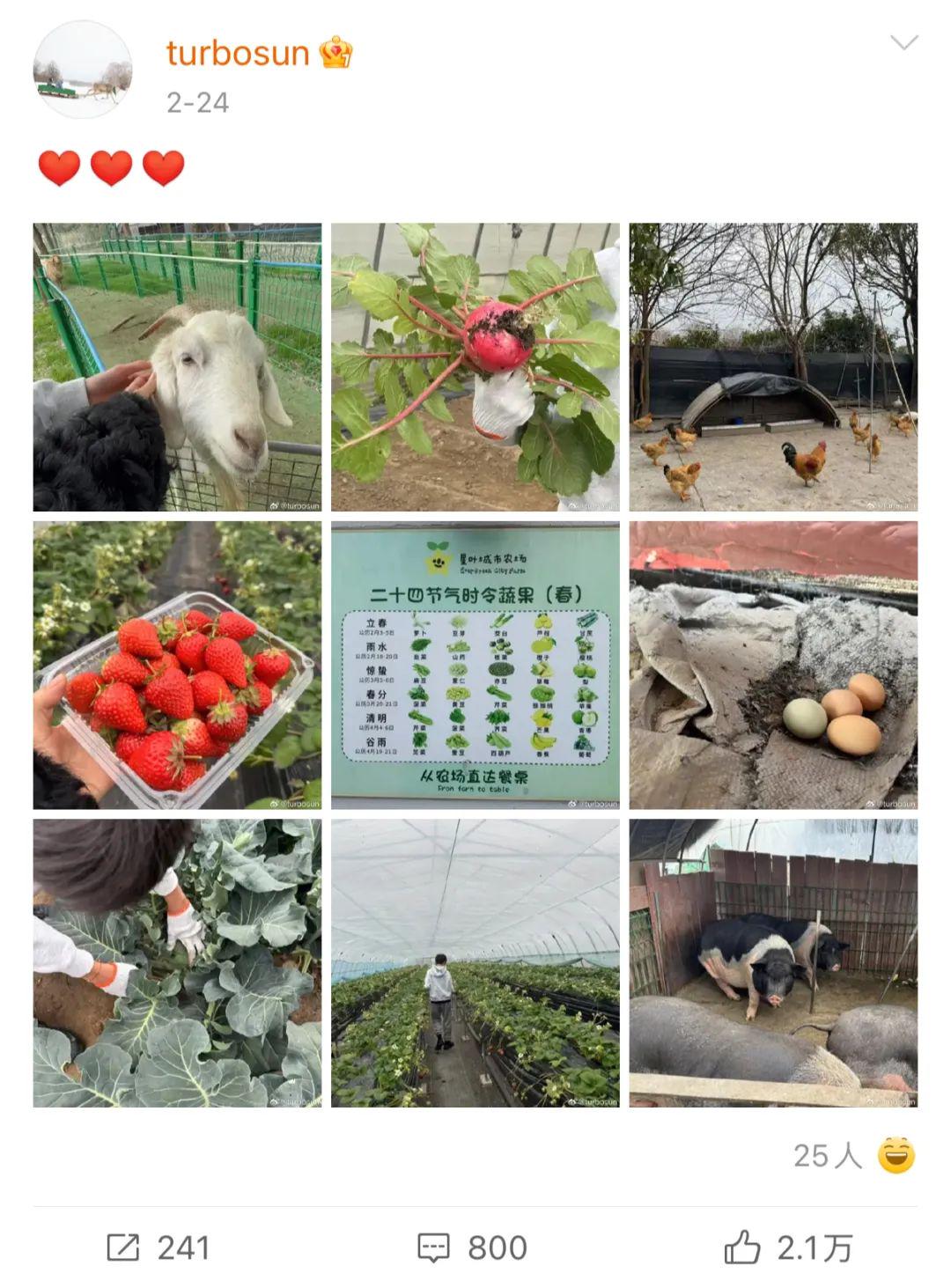This screenshot has width=951, height=1288.
Task: Open the red radish photo
Action: 475,367
